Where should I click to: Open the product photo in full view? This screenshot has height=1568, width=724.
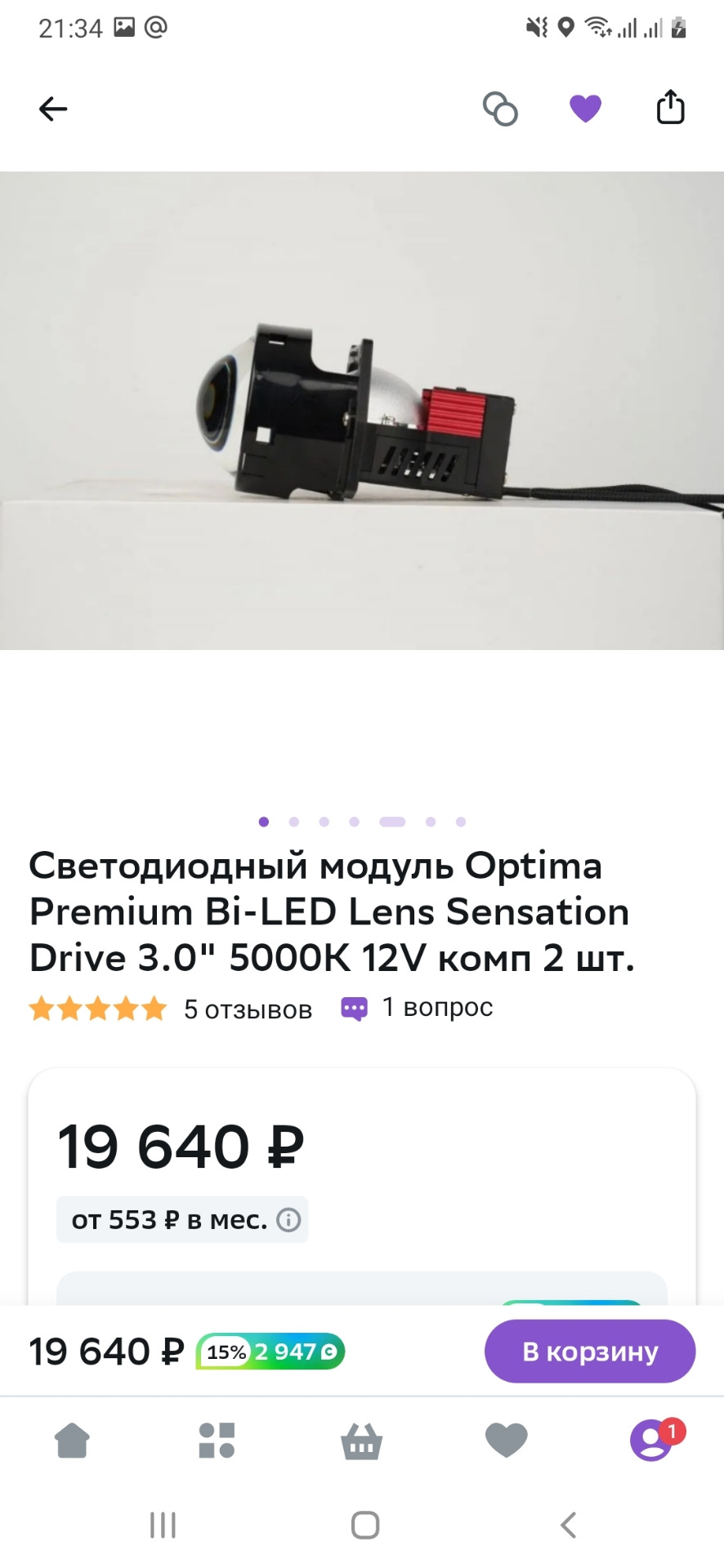[362, 411]
